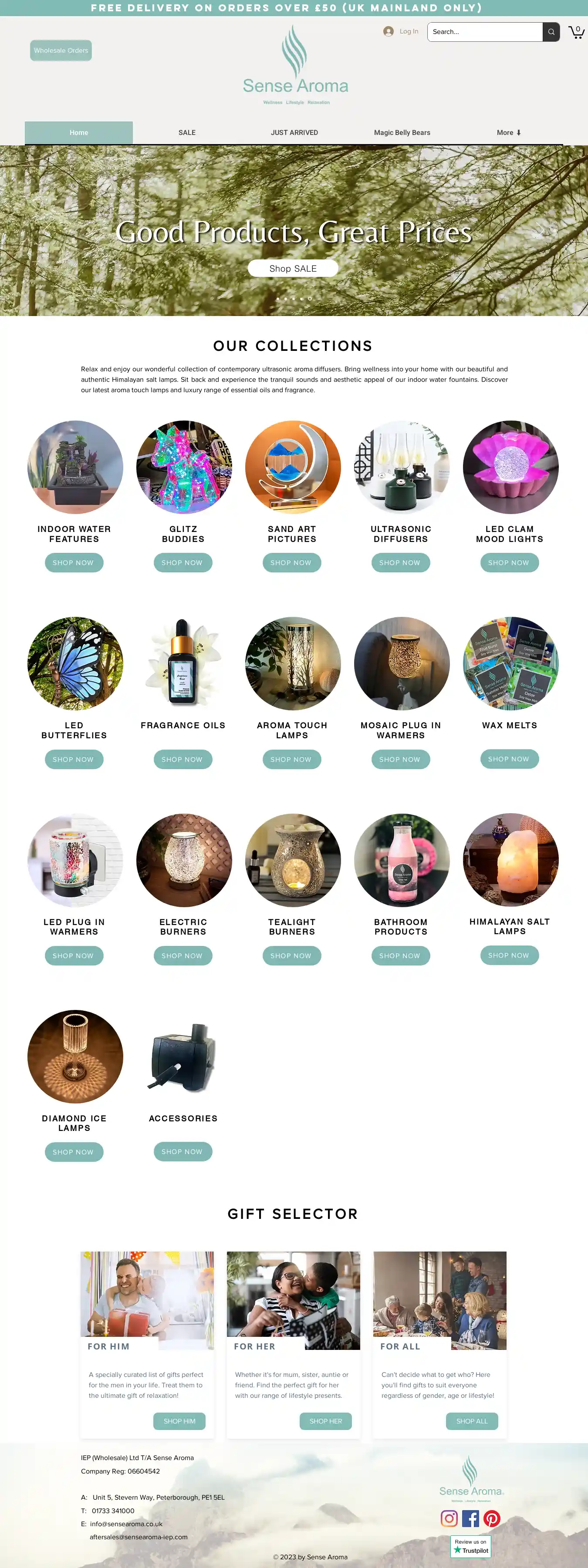
Task: Tap the search magnifier button
Action: 551,32
